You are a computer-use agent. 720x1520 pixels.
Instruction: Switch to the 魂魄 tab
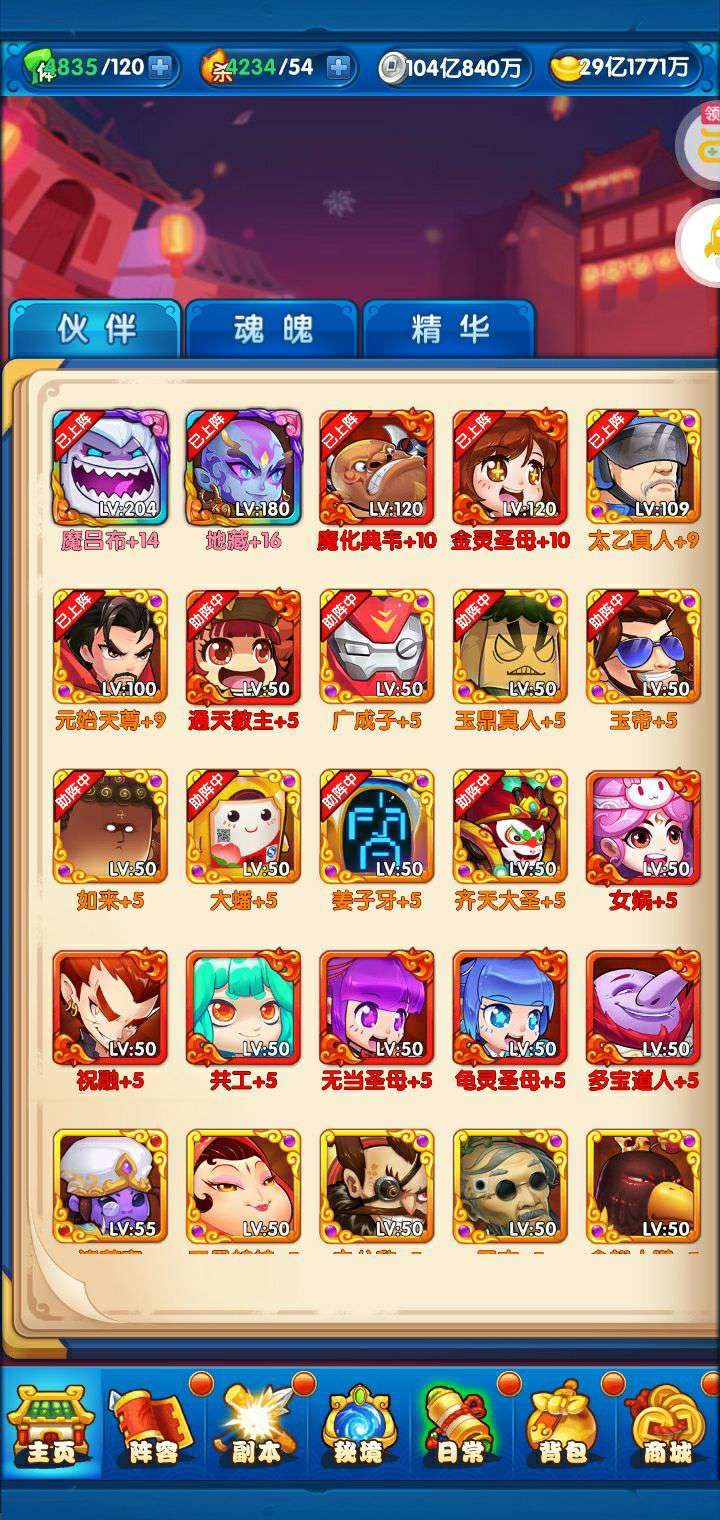272,329
